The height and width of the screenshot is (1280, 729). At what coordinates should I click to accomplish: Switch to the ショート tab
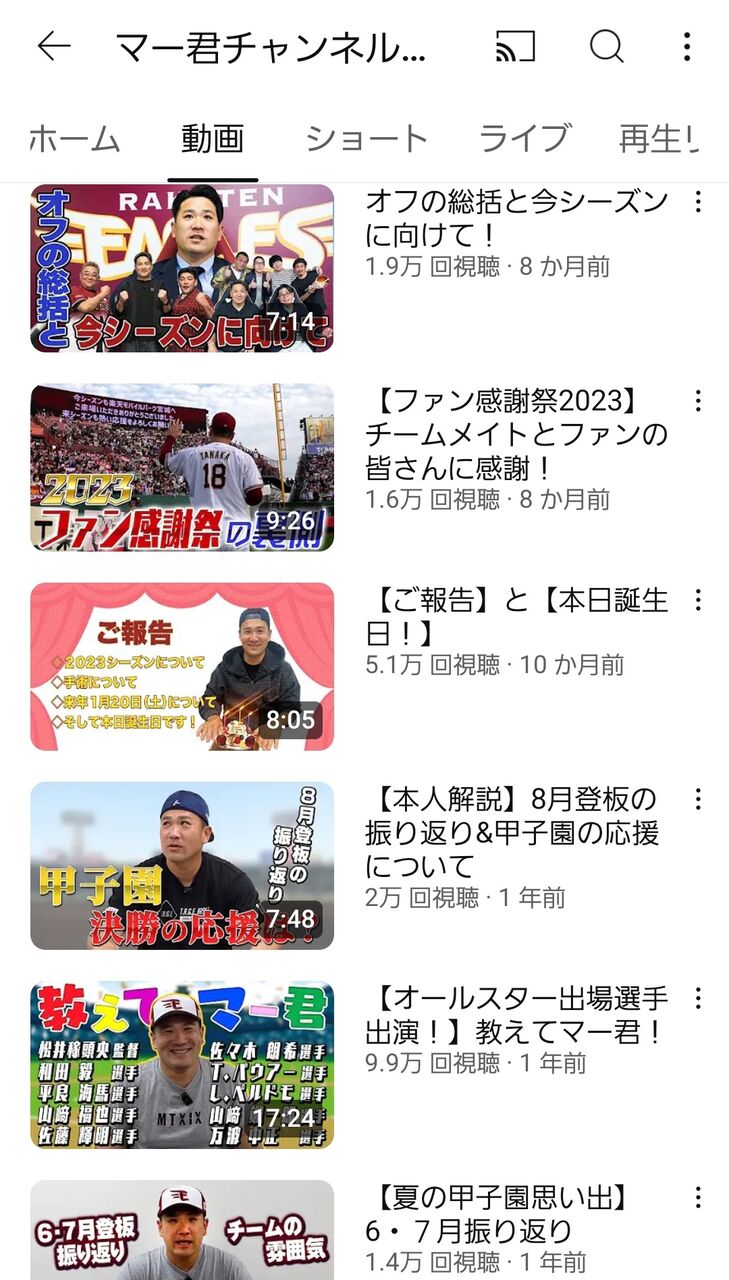click(x=366, y=139)
